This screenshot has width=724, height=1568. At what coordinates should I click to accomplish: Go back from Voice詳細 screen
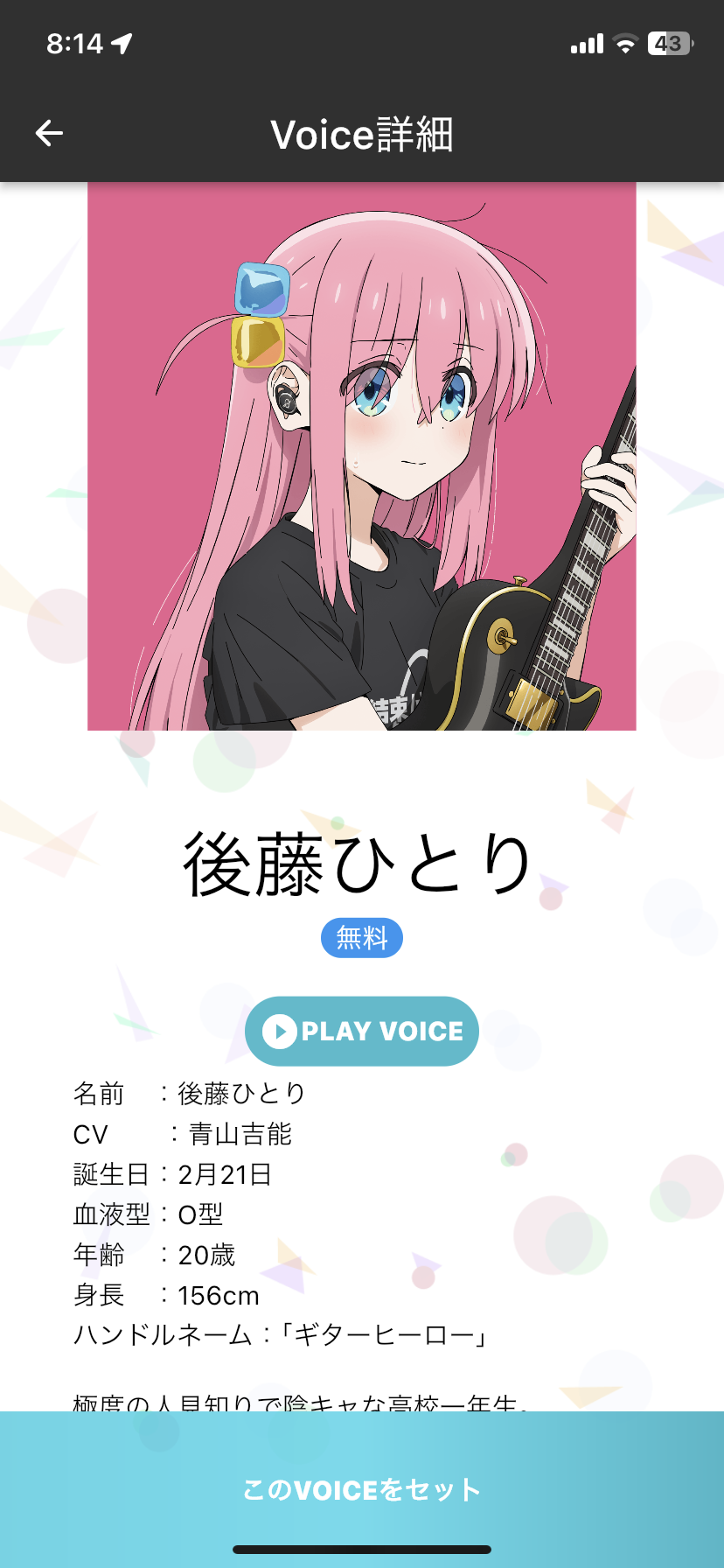tap(49, 134)
